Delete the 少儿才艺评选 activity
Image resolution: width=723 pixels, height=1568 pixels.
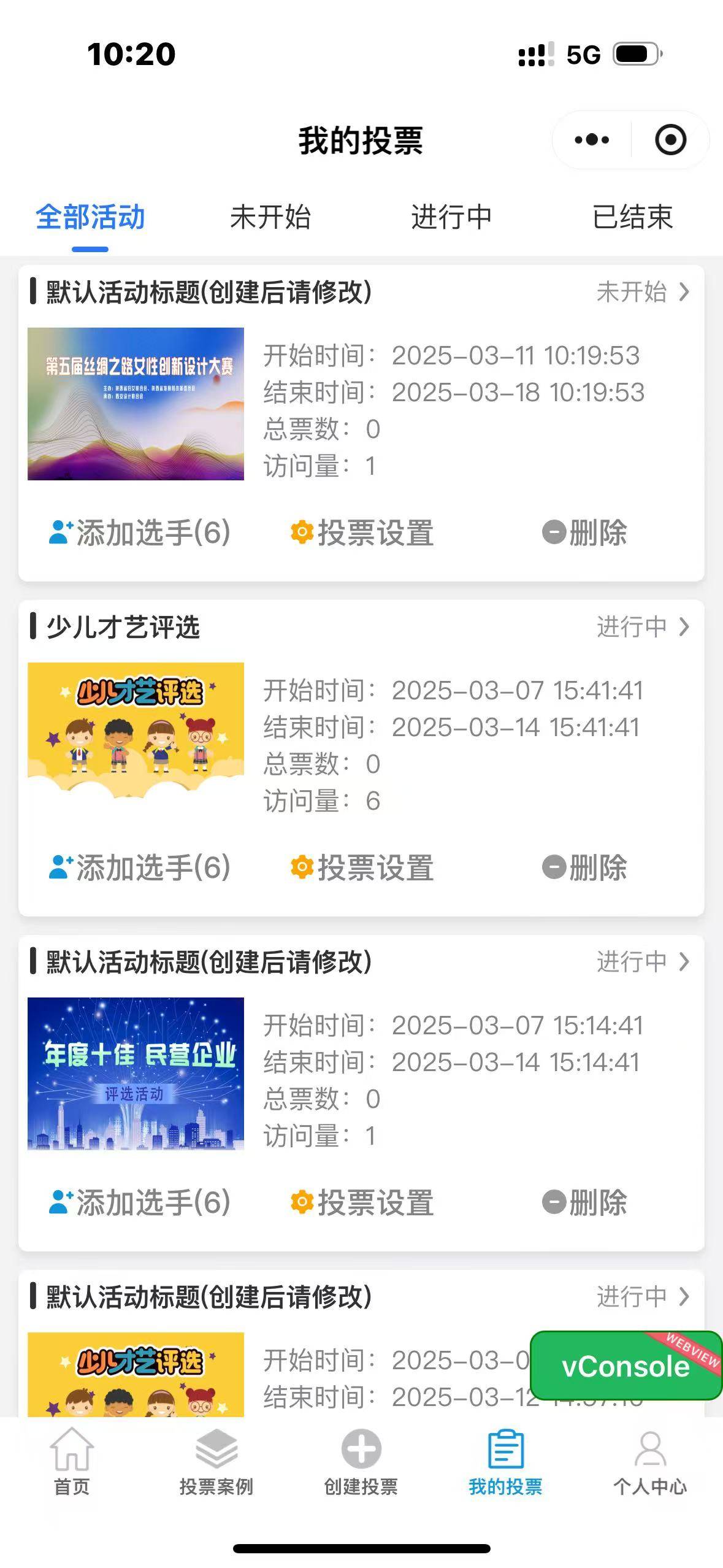pos(585,867)
